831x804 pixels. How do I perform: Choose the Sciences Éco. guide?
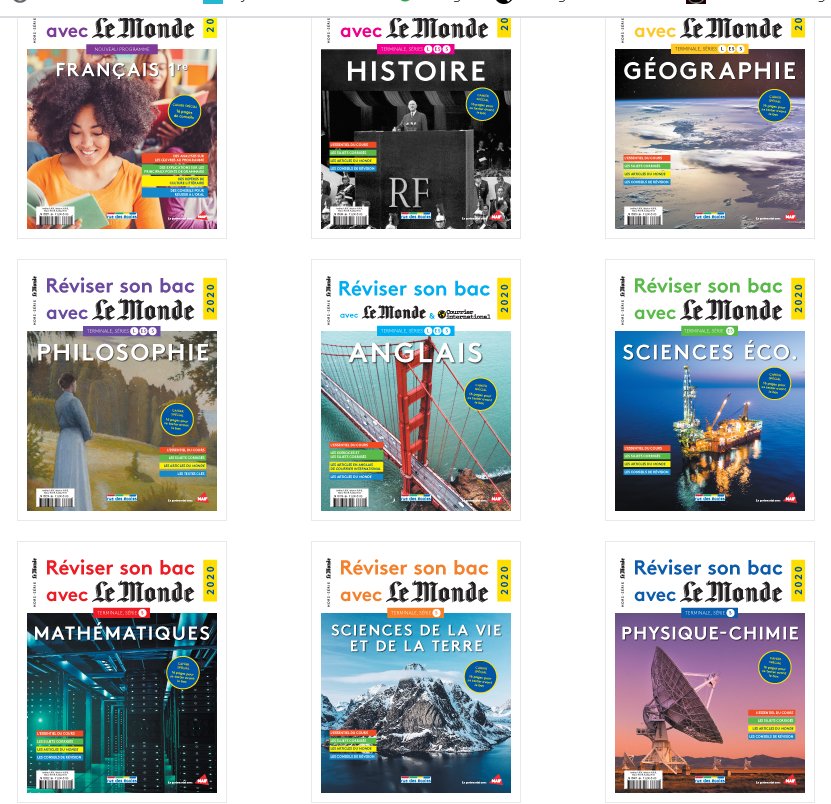[709, 390]
